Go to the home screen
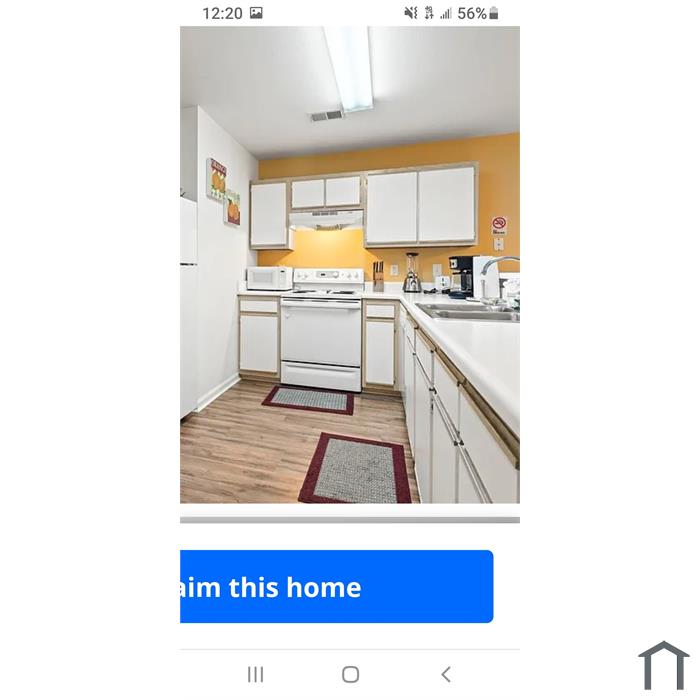This screenshot has height=700, width=700. coord(350,674)
